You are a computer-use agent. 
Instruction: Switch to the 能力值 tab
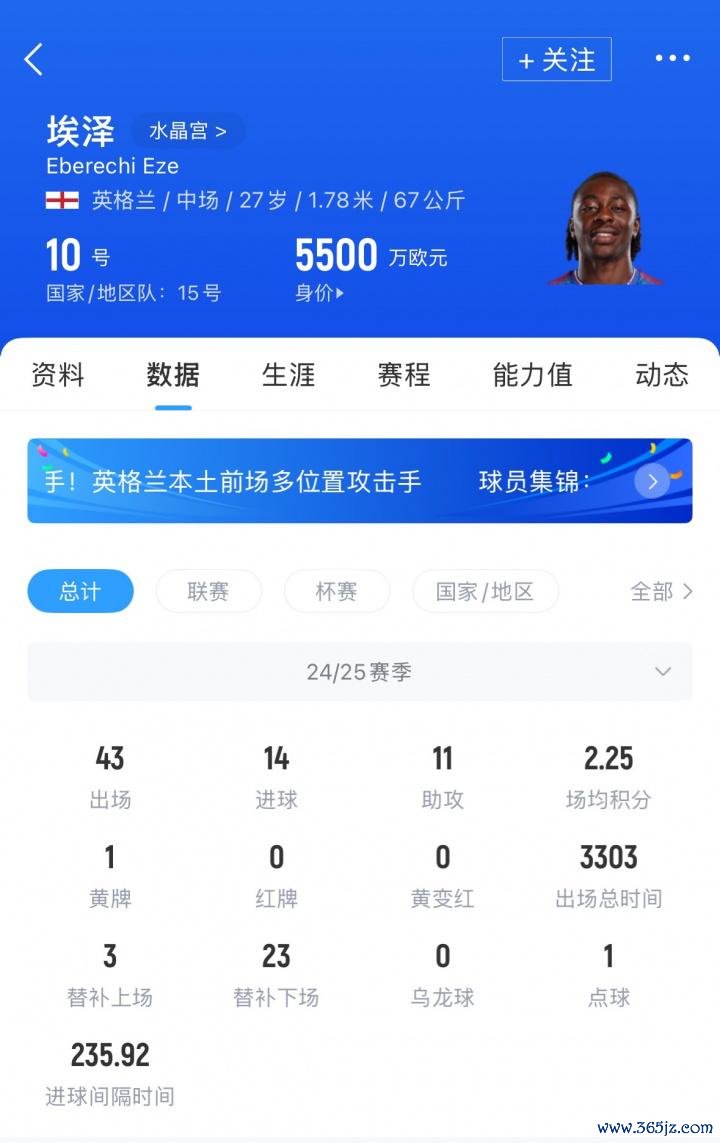(x=532, y=375)
